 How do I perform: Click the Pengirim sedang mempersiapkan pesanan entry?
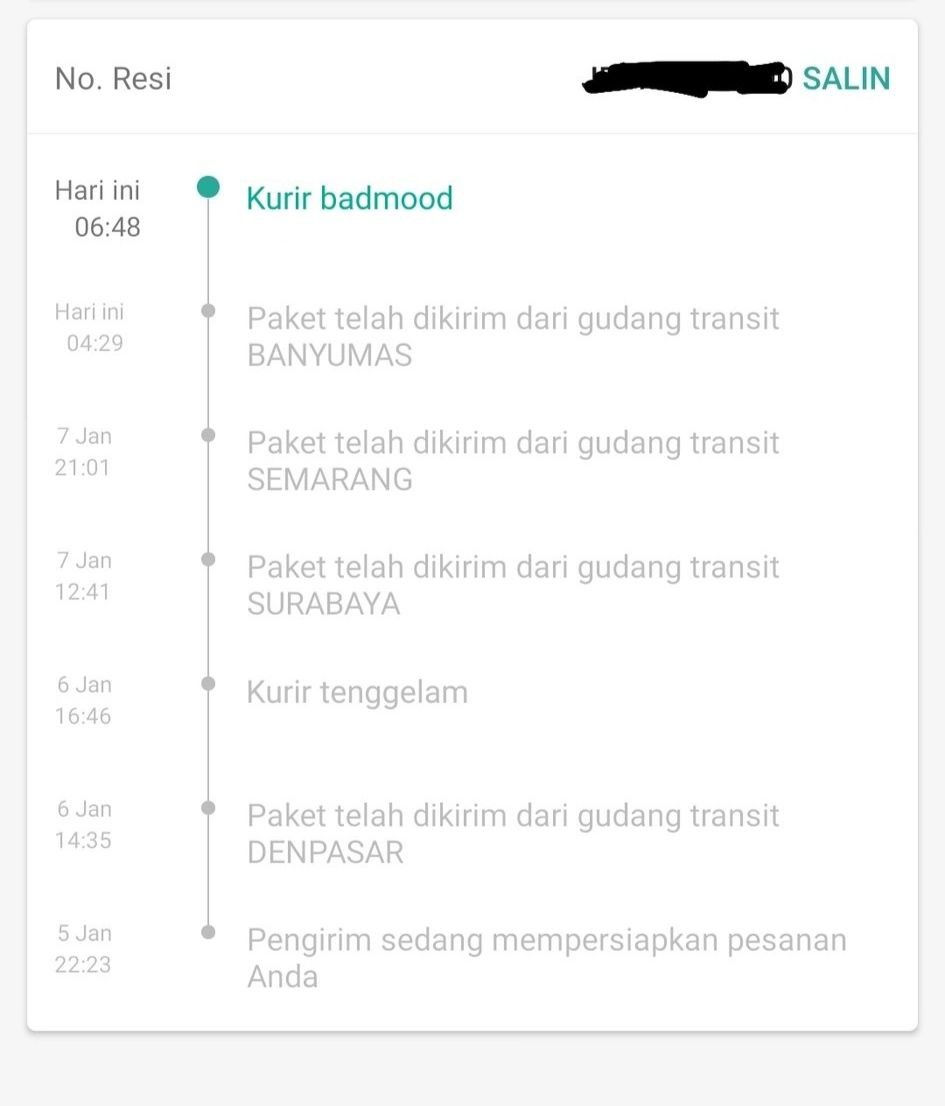(547, 957)
